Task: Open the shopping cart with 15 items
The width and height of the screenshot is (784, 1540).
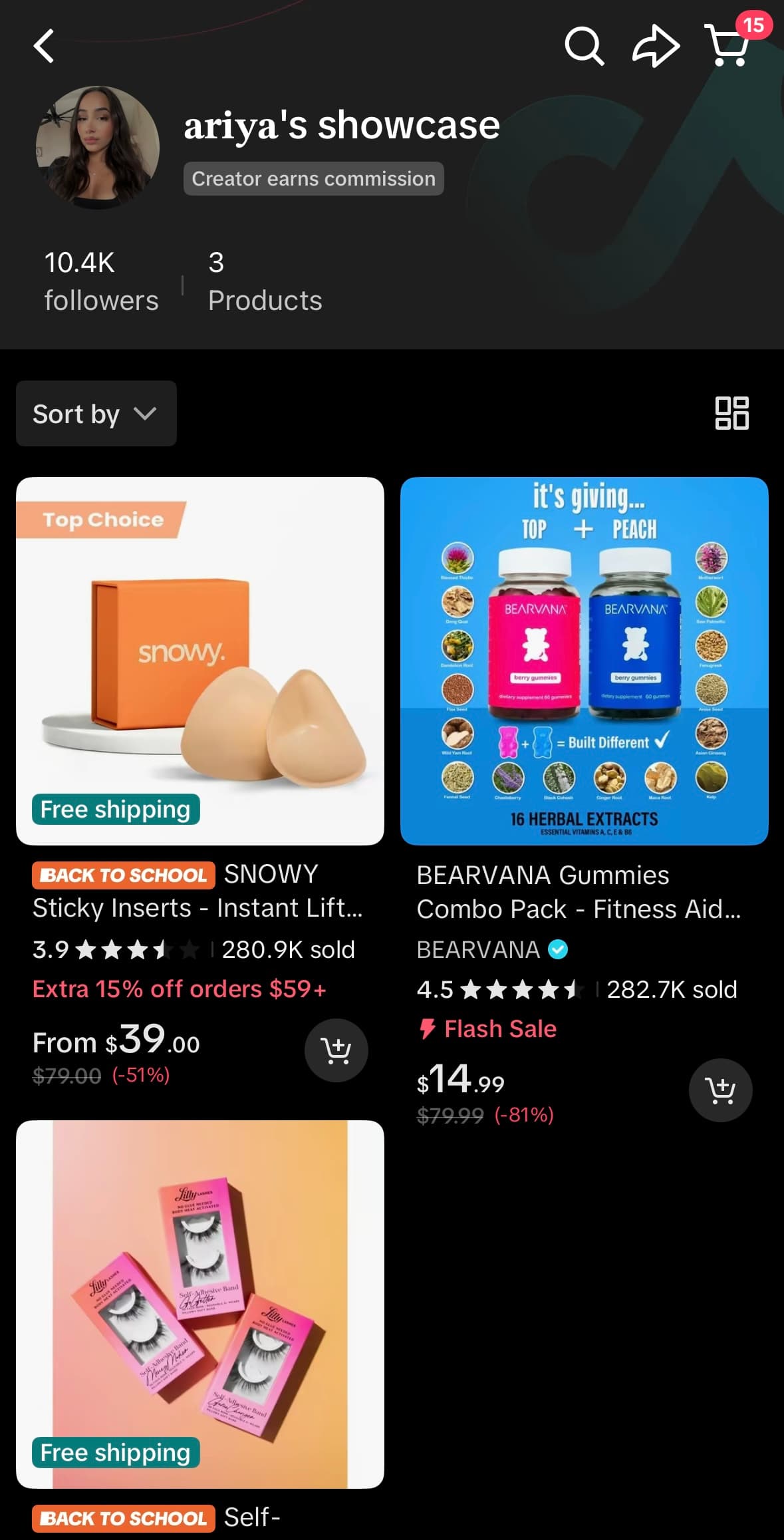Action: pos(728,47)
